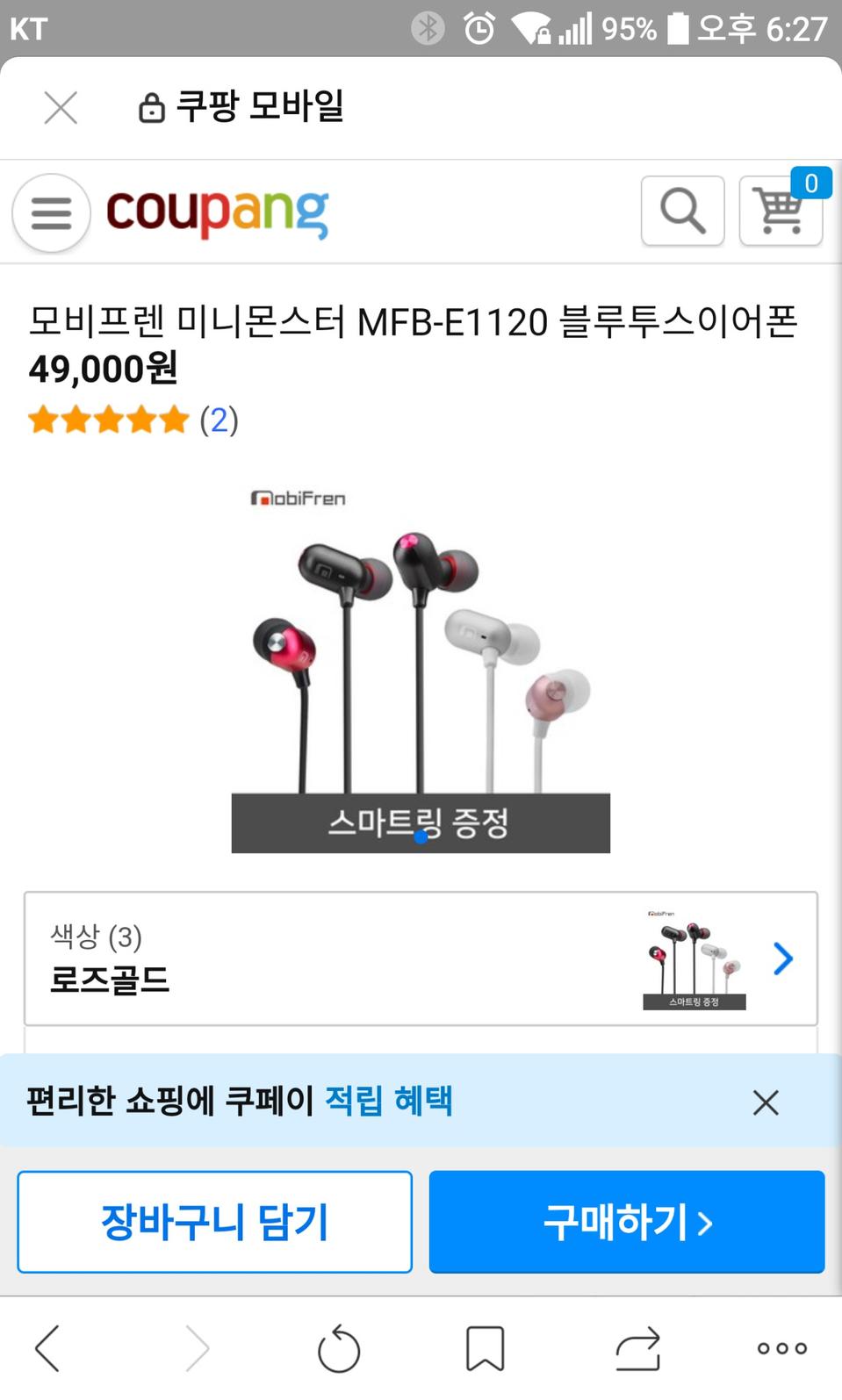Viewport: 842px width, 1400px height.
Task: Add the earphones to cart with 장바구니 담기
Action: [213, 1221]
